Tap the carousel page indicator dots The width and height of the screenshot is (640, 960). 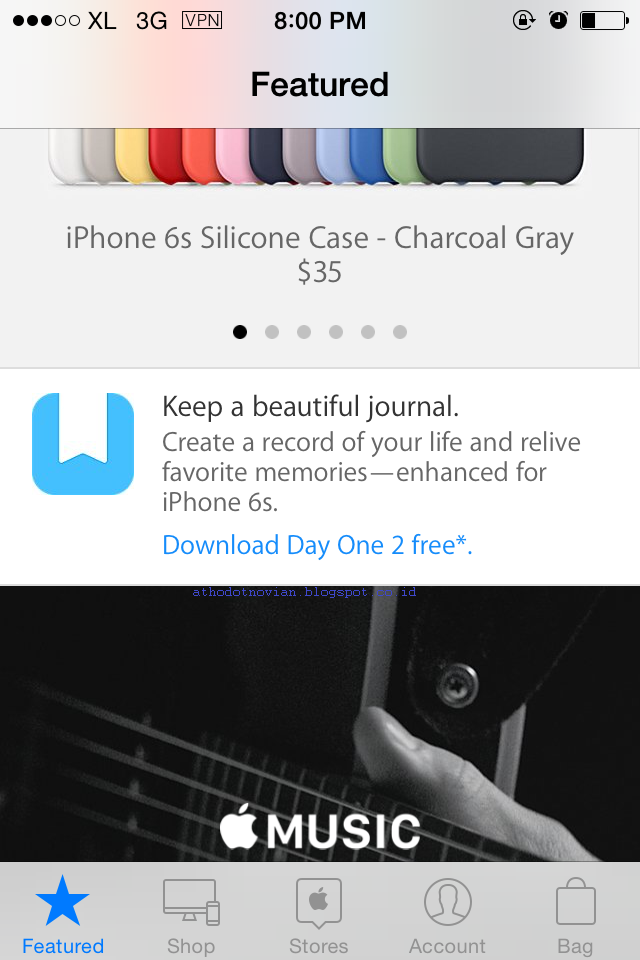tap(320, 332)
